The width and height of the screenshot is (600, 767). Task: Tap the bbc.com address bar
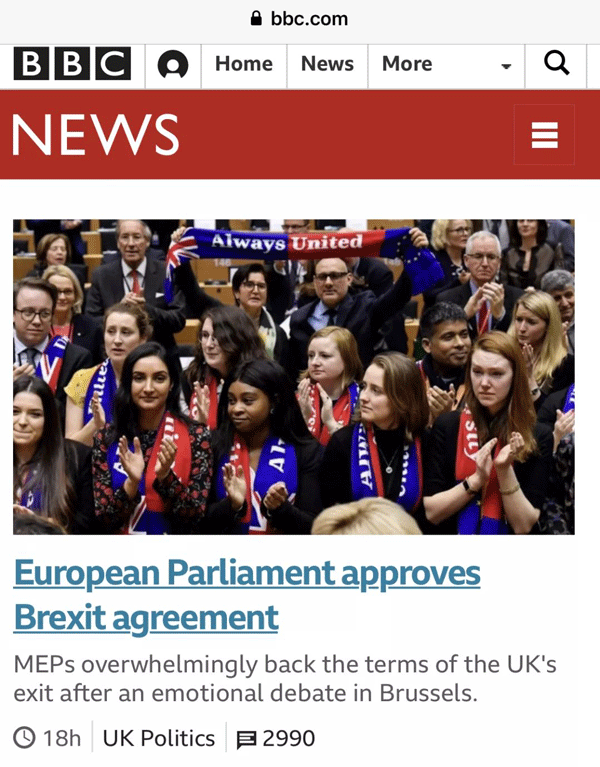(x=300, y=18)
